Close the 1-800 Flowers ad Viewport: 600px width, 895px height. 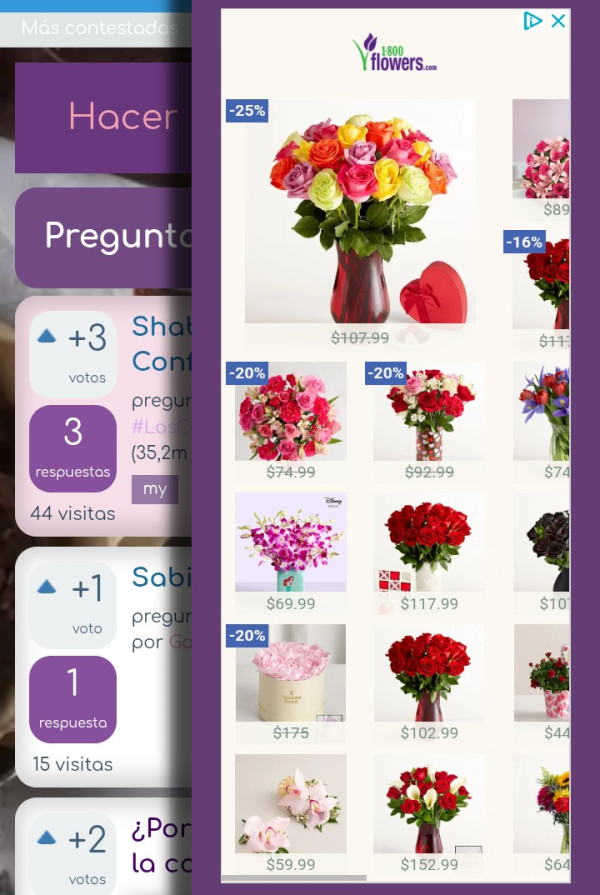tap(559, 21)
